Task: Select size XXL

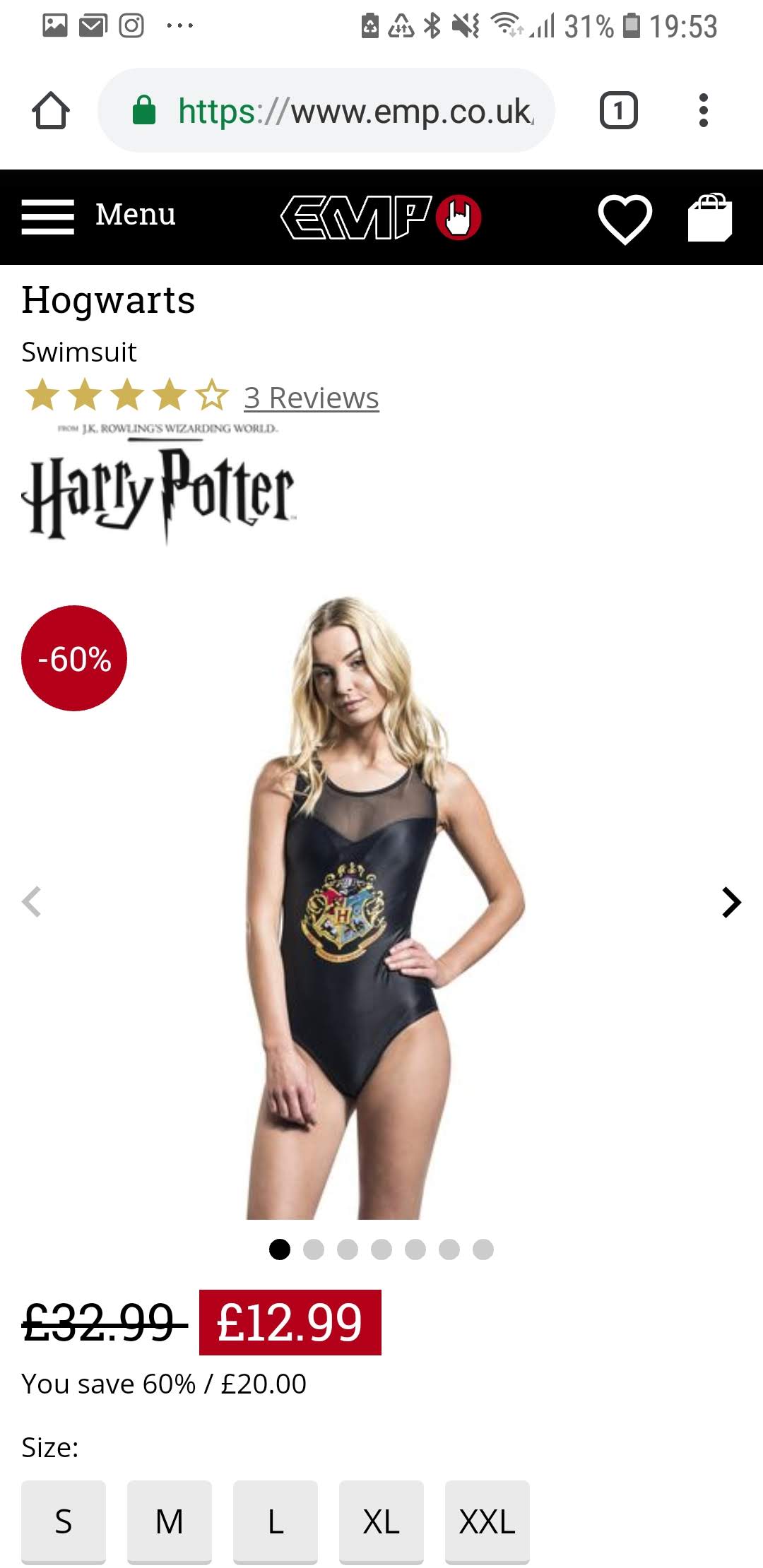Action: (487, 1521)
